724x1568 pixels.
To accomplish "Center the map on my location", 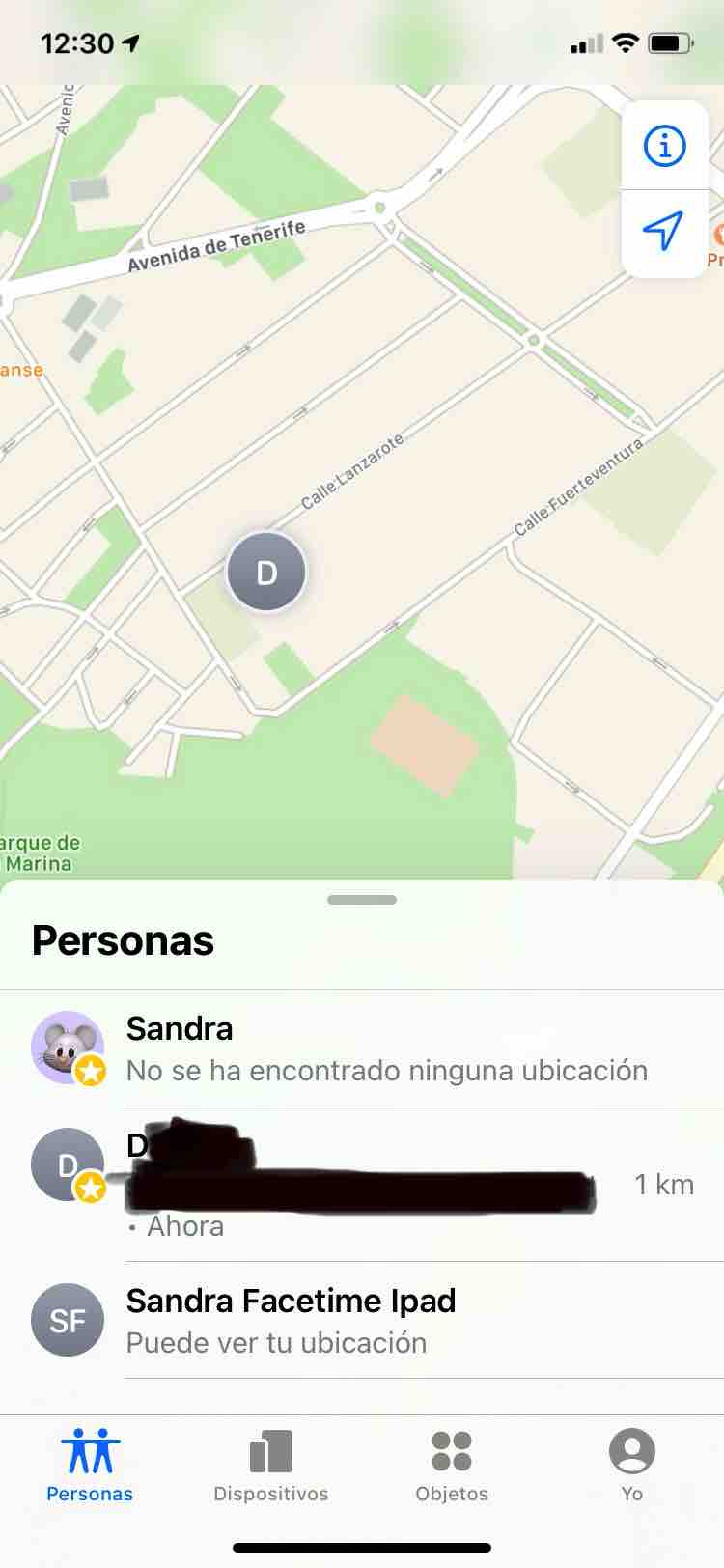I will point(664,231).
